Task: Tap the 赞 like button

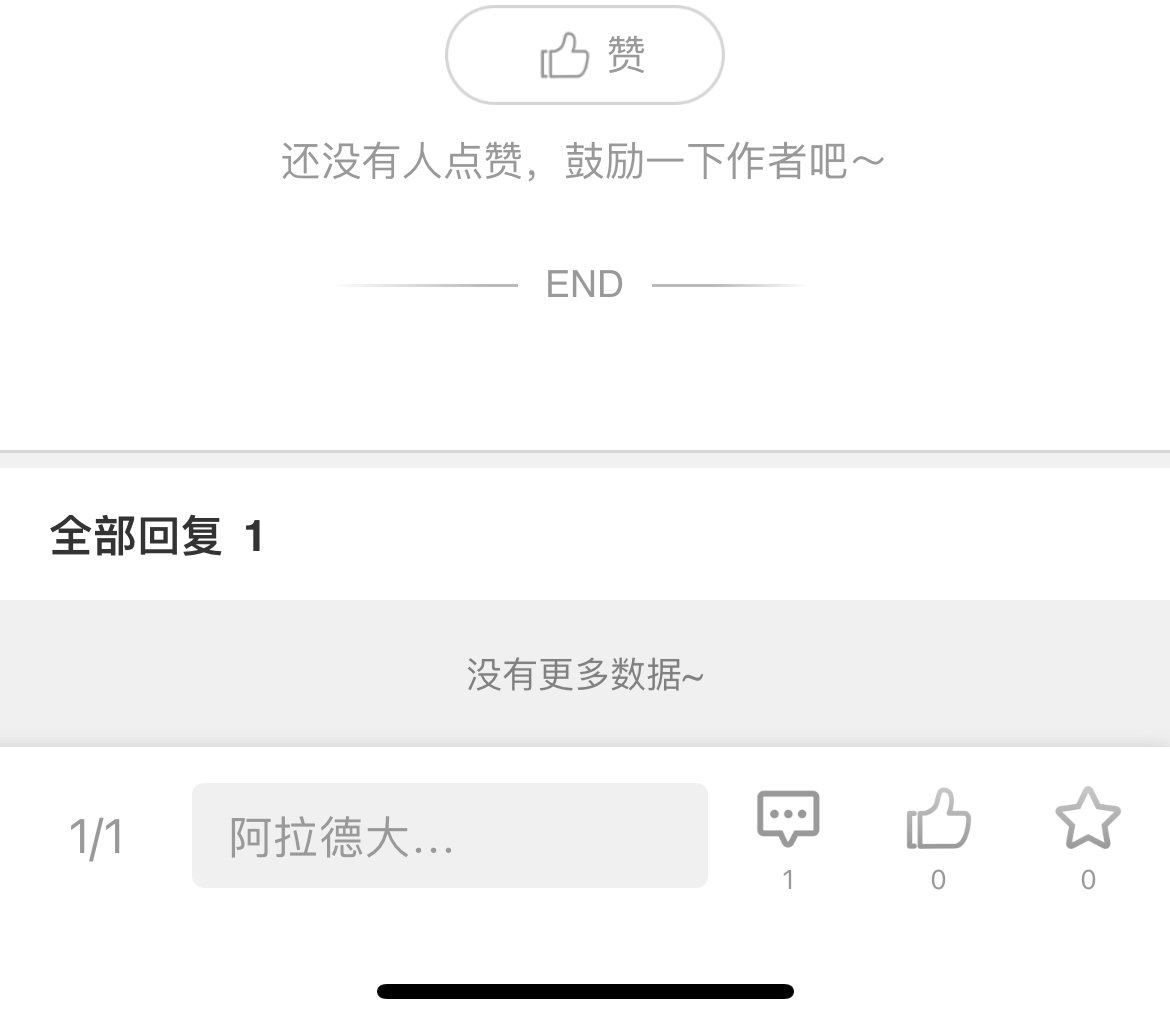Action: [584, 55]
